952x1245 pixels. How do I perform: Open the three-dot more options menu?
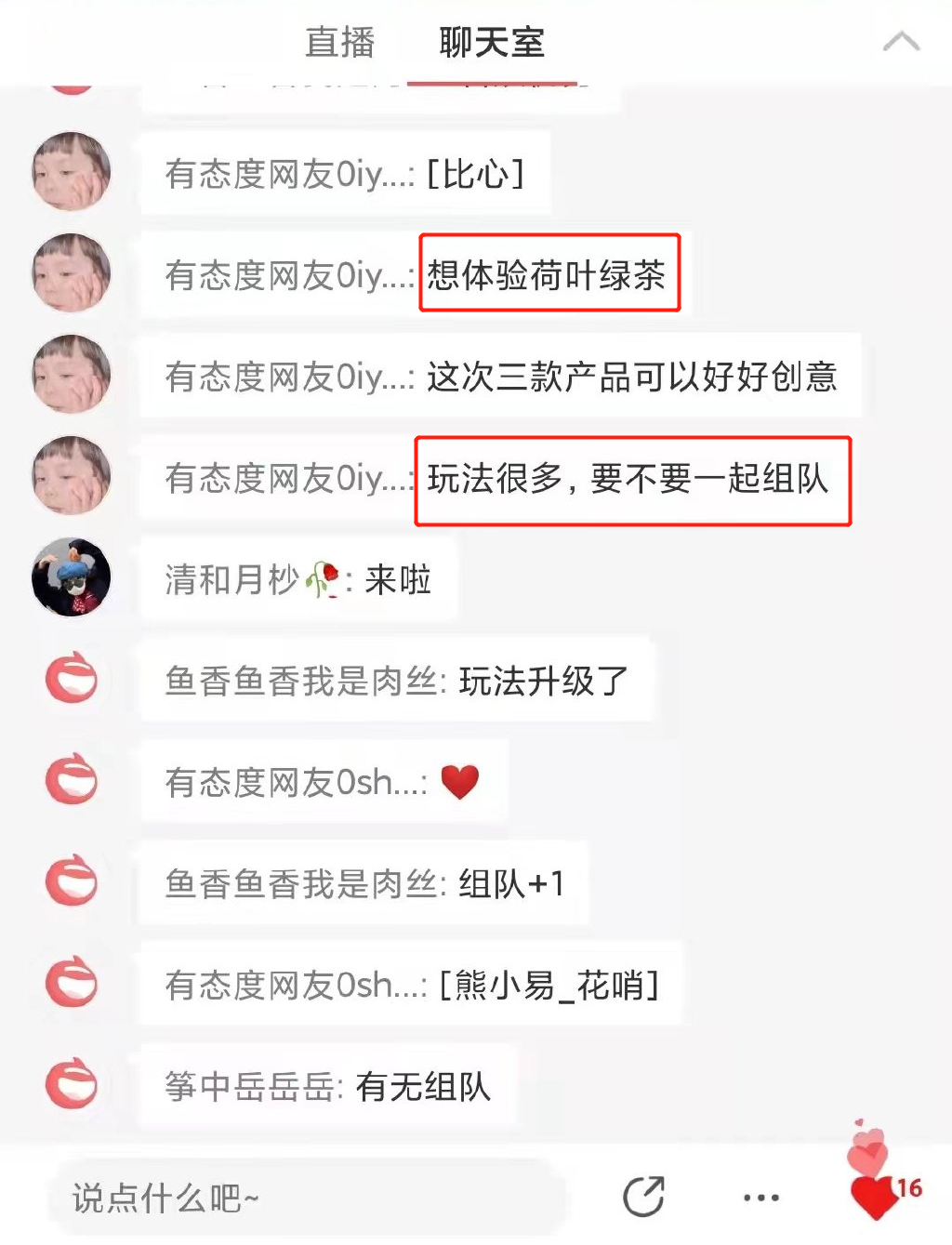[x=761, y=1198]
